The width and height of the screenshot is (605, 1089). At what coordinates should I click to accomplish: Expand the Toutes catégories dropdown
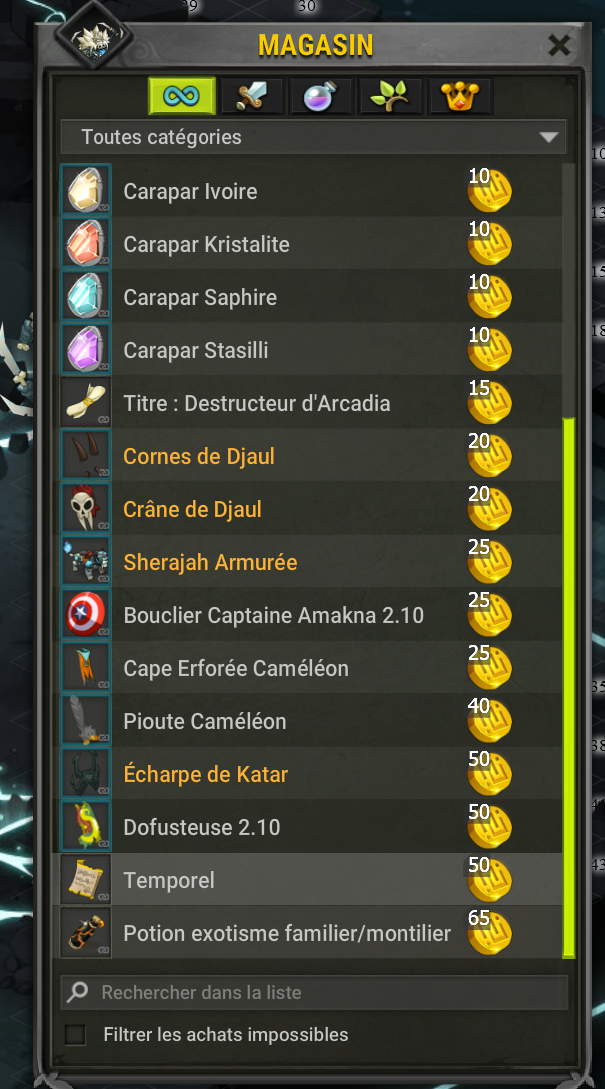point(313,137)
